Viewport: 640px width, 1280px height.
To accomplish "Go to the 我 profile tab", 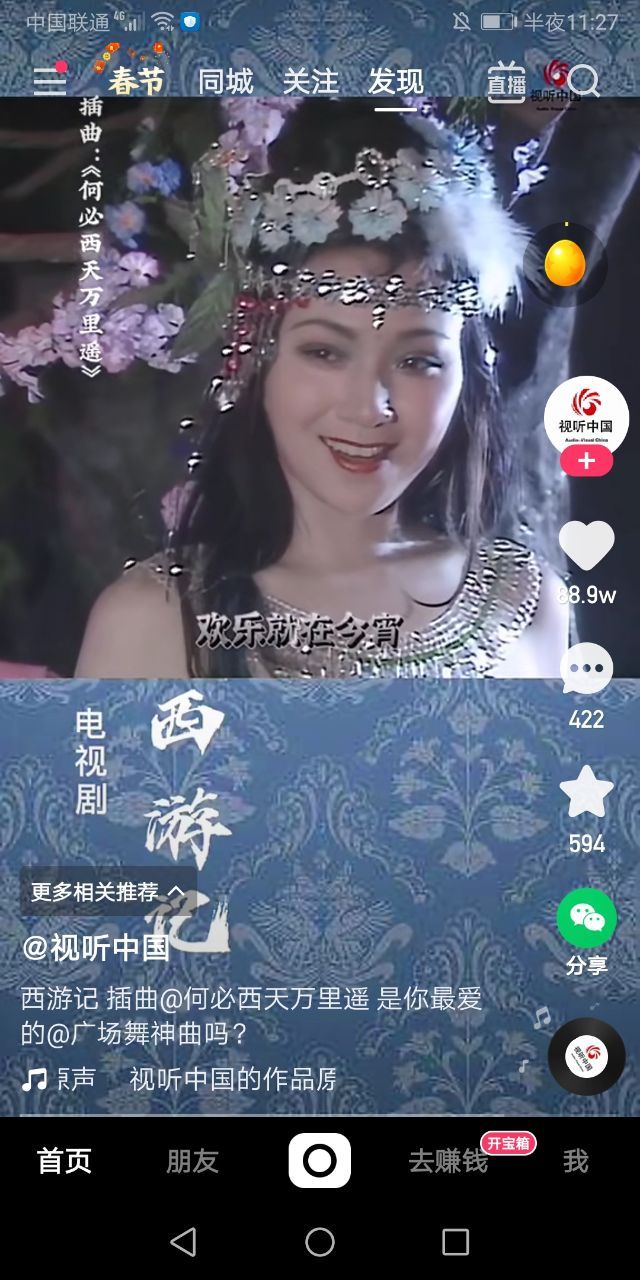I will tap(575, 1161).
